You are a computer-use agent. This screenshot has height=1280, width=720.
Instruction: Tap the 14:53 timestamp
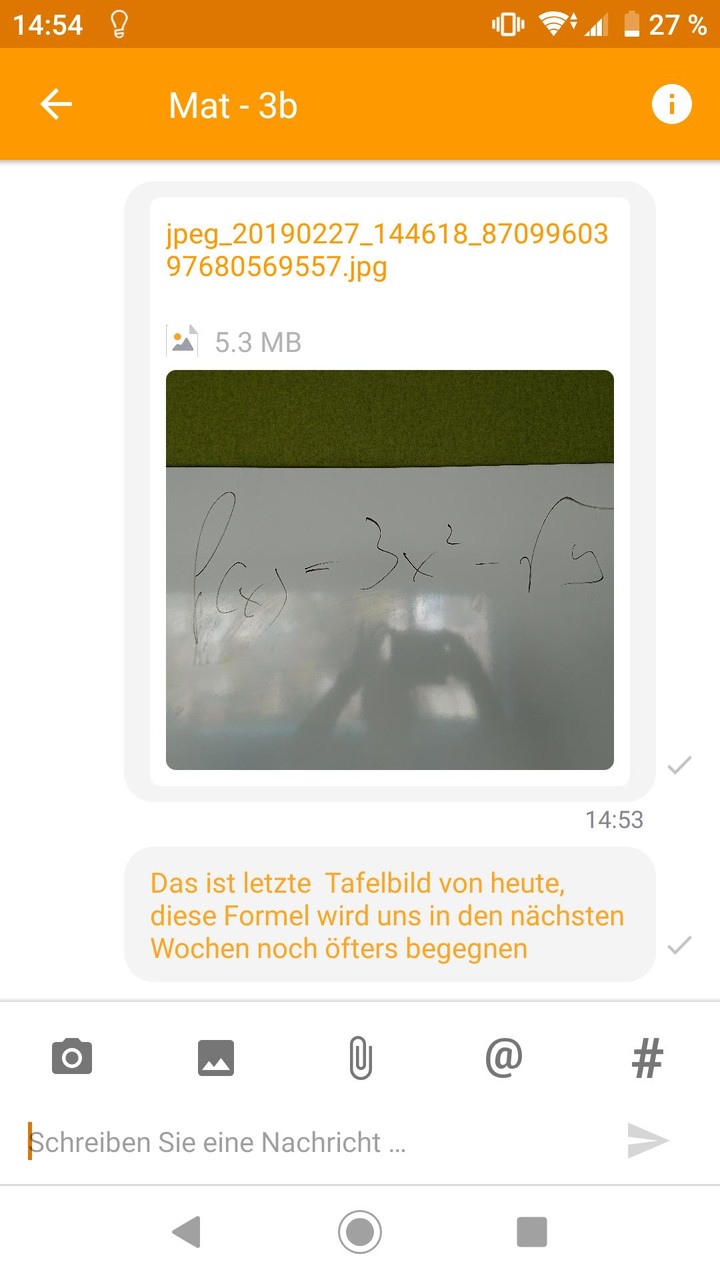[x=611, y=819]
